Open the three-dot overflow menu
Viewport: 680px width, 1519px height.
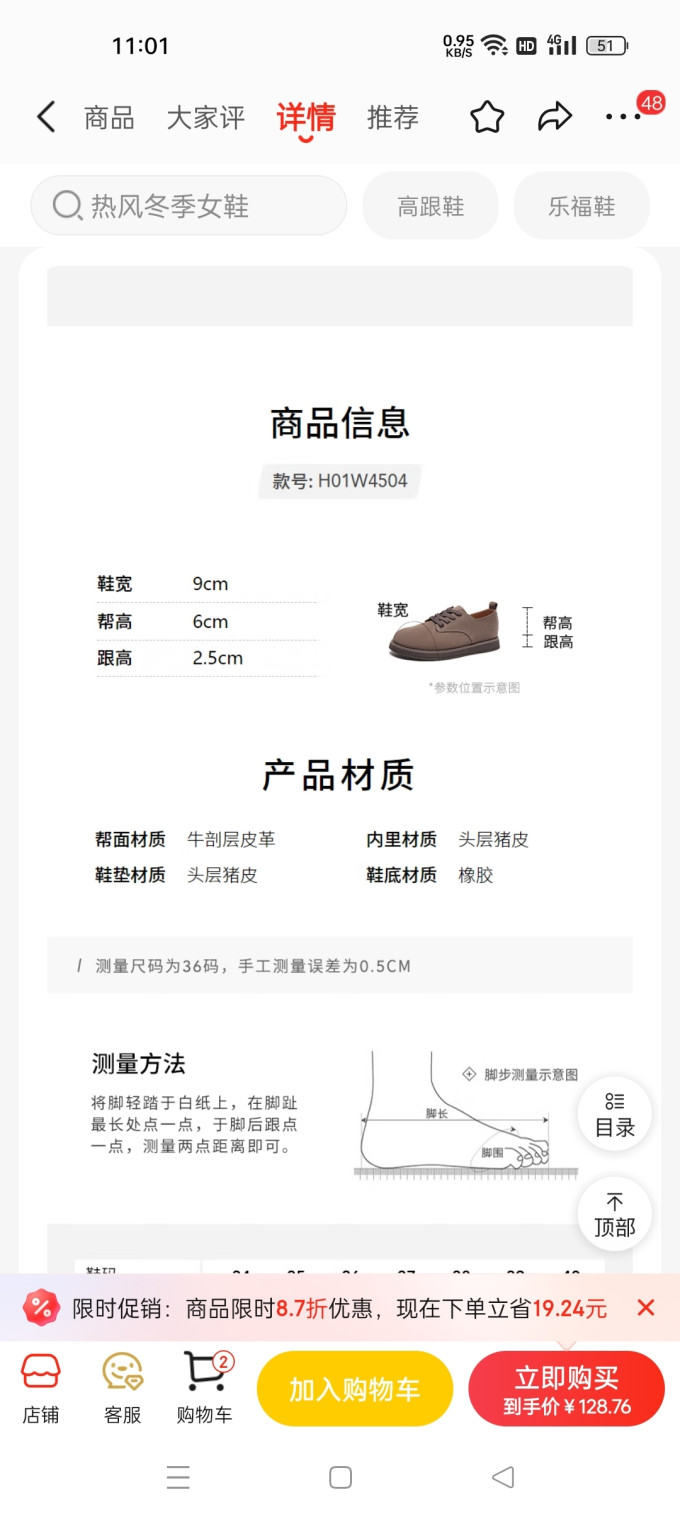pos(624,117)
